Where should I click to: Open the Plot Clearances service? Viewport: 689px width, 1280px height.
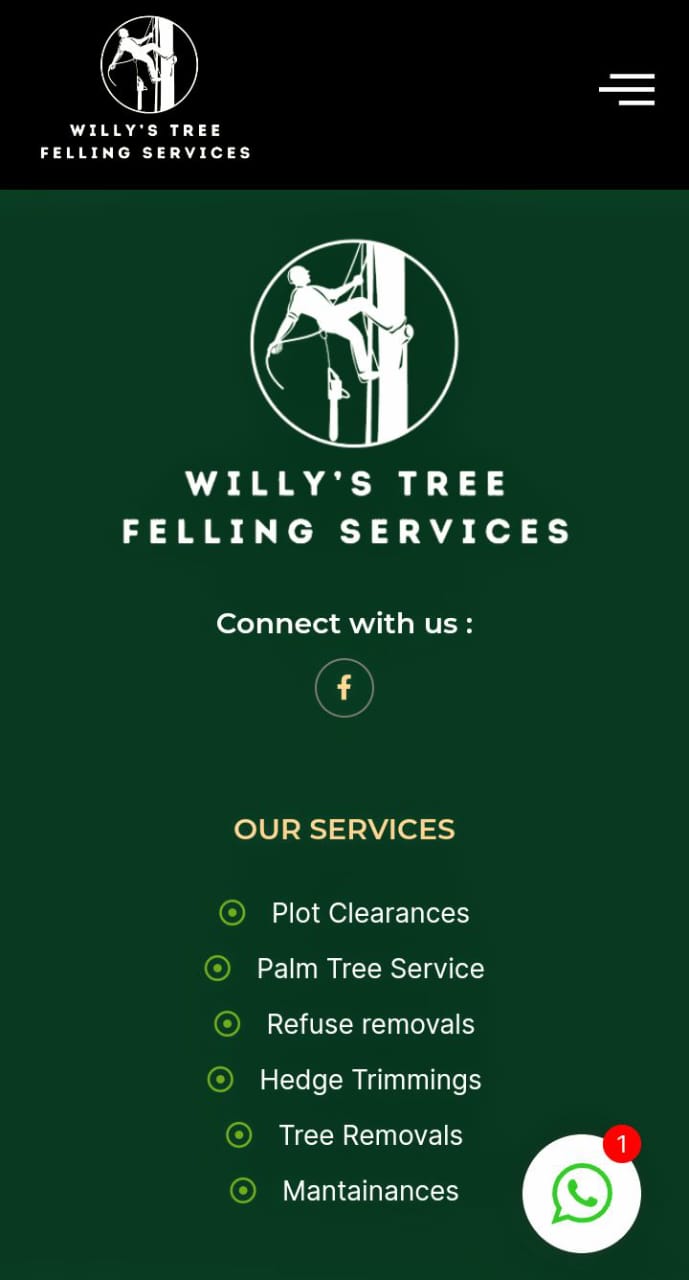tap(369, 913)
